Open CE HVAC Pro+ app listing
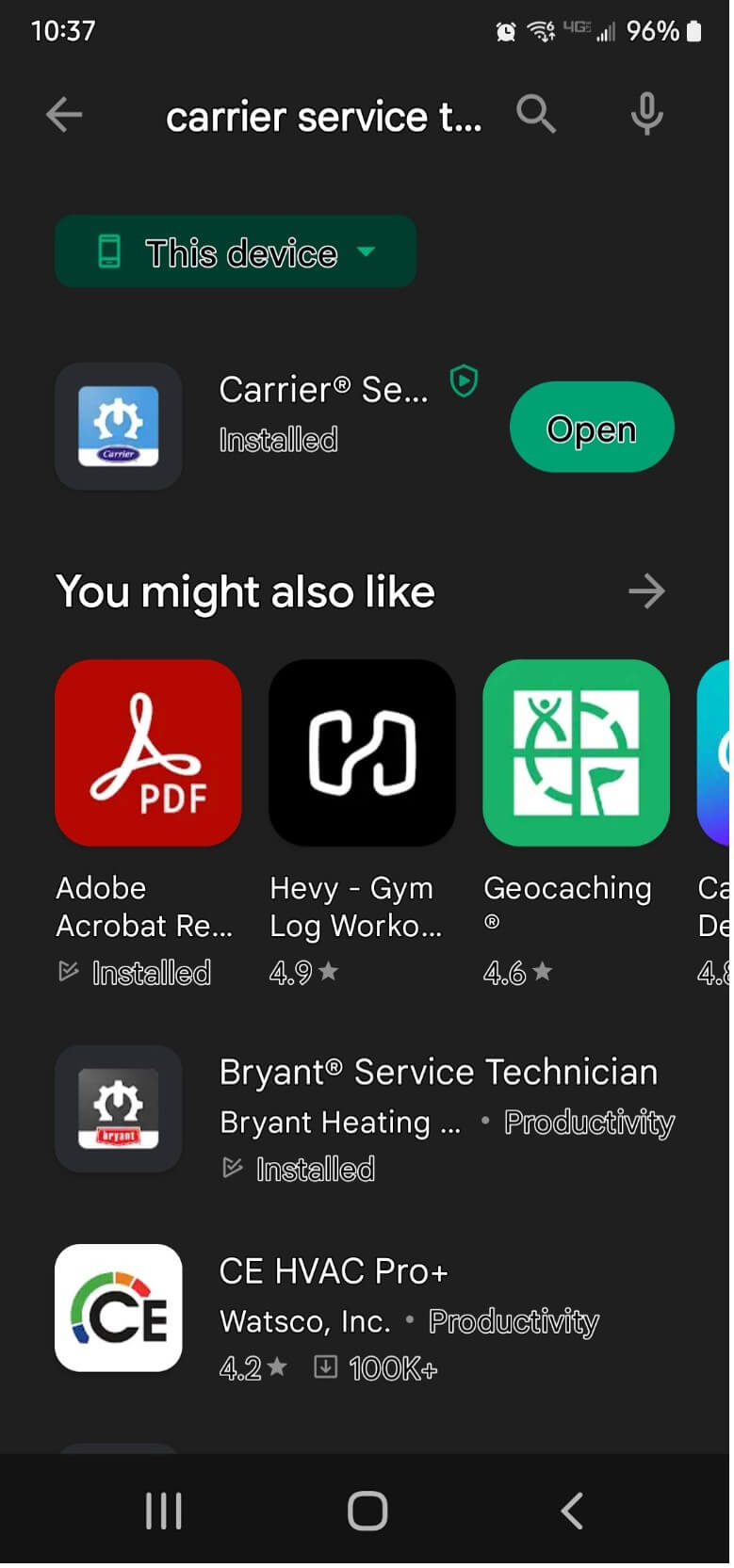The image size is (734, 1568). coord(367,1317)
